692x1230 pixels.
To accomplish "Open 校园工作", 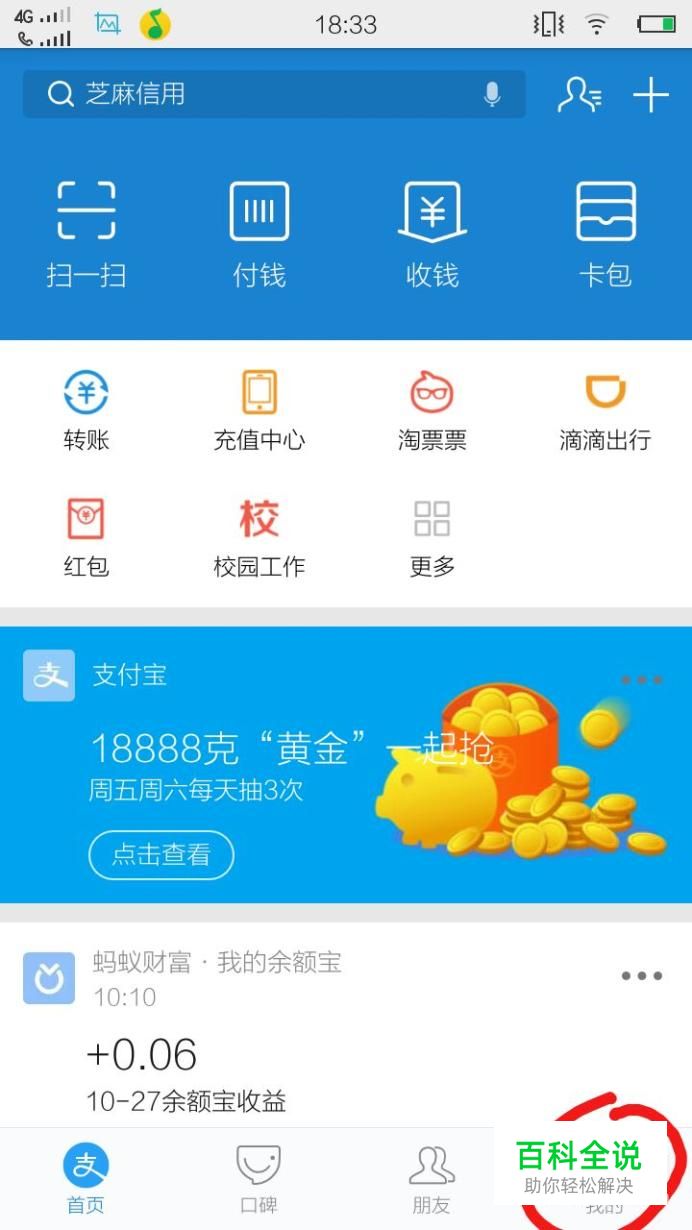I will [x=259, y=538].
